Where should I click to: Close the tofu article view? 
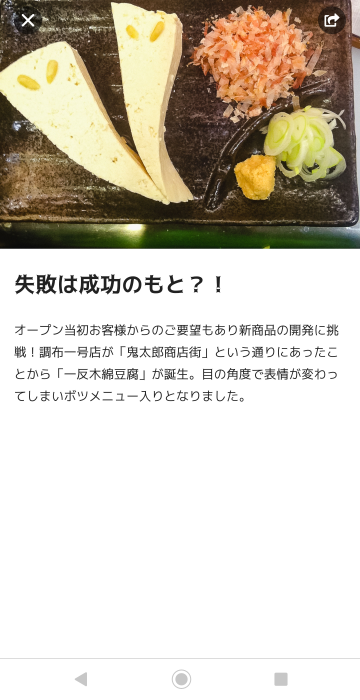28,20
